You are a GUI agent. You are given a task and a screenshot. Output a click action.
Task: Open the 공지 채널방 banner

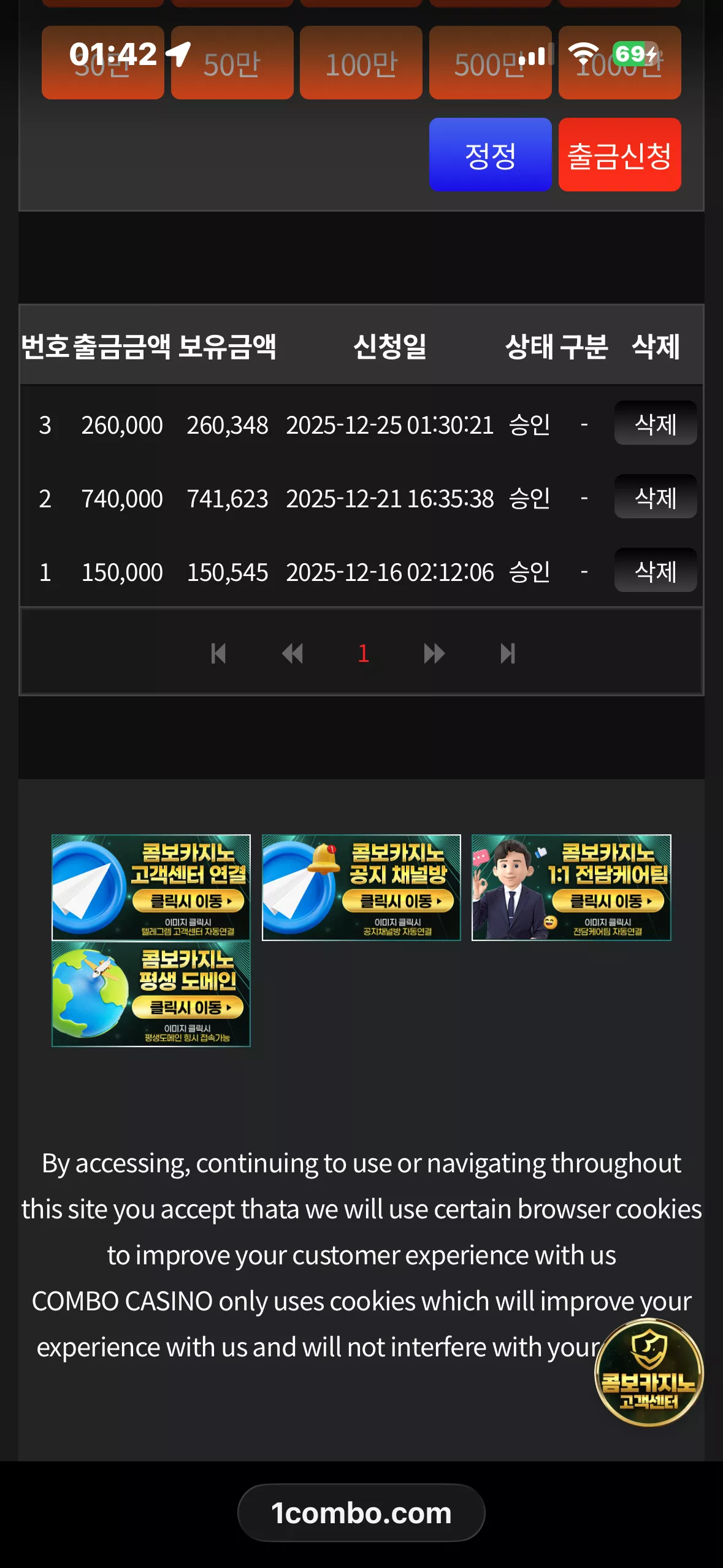pos(361,887)
